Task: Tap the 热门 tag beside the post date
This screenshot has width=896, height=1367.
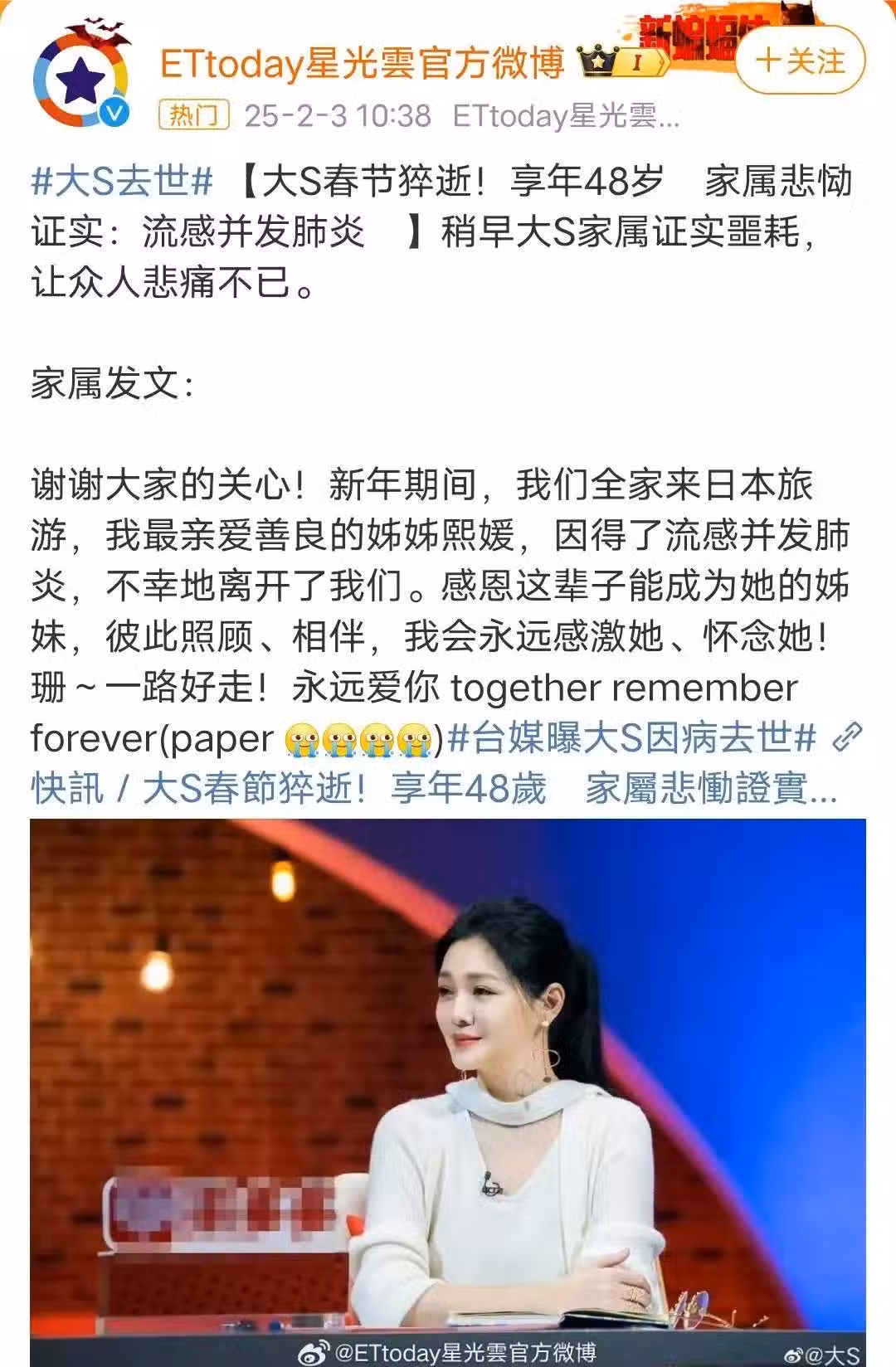Action: [x=193, y=115]
